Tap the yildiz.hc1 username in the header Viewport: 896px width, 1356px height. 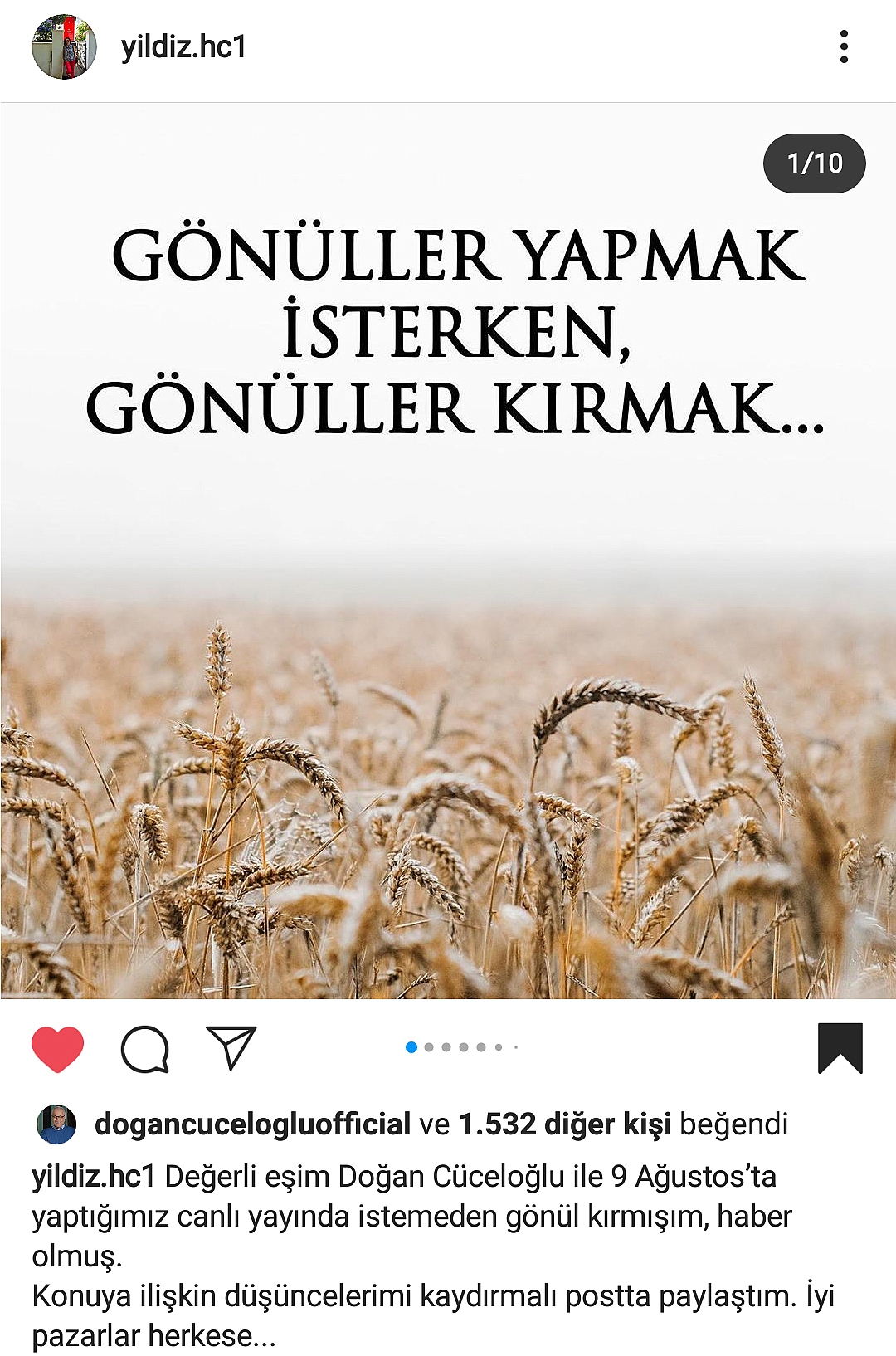click(183, 47)
